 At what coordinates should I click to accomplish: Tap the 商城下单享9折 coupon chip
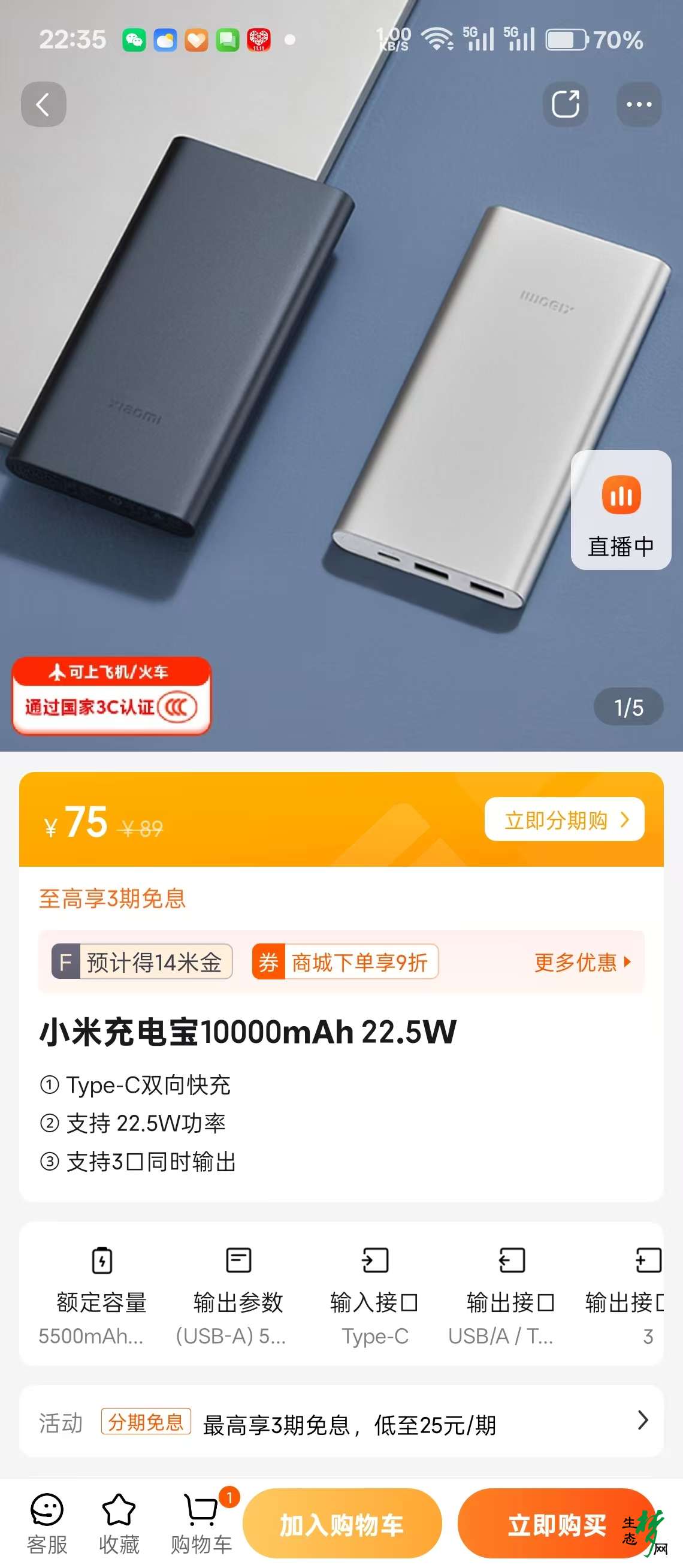(x=345, y=963)
